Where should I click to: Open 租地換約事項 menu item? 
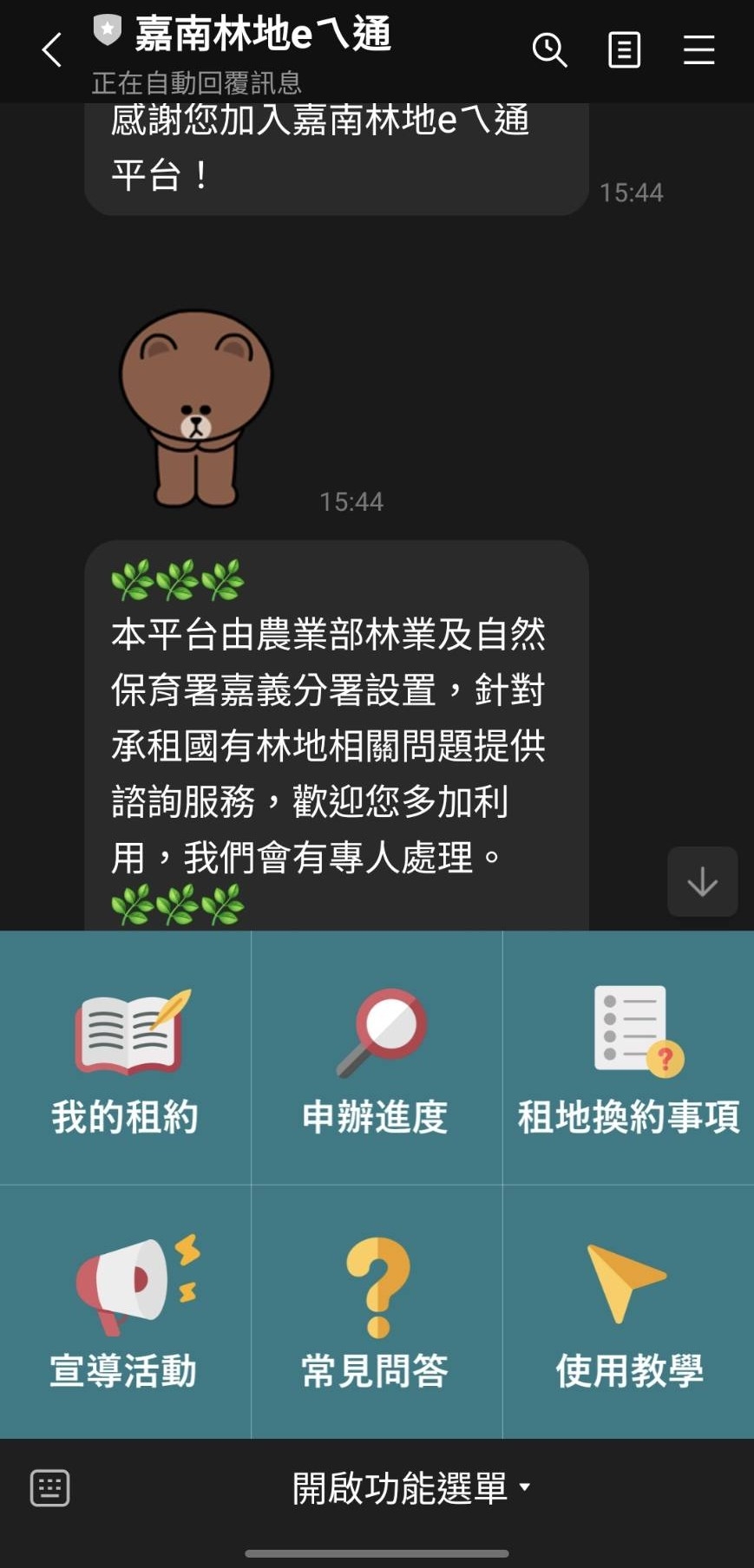coord(628,1058)
